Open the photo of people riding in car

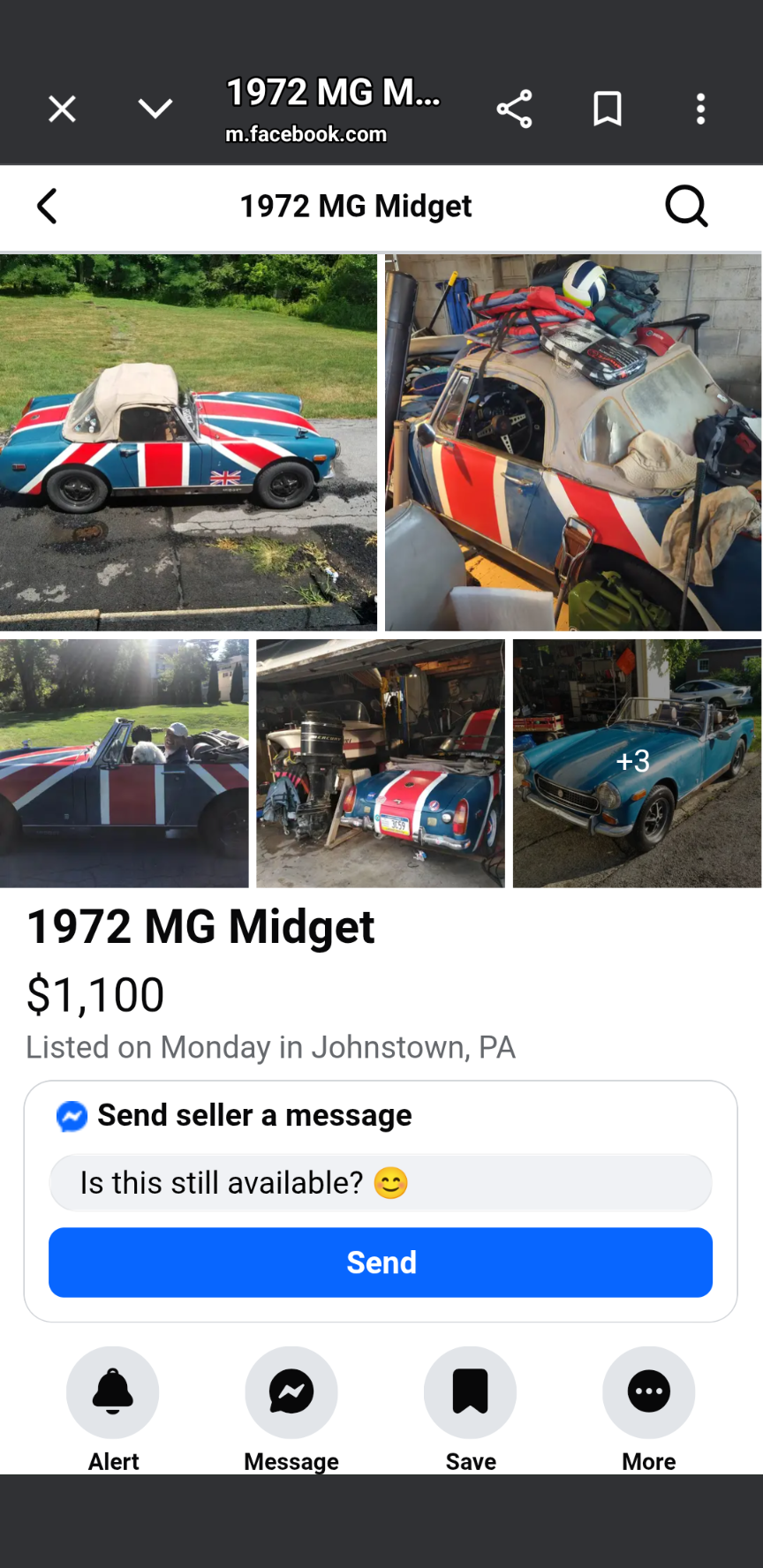[x=125, y=764]
